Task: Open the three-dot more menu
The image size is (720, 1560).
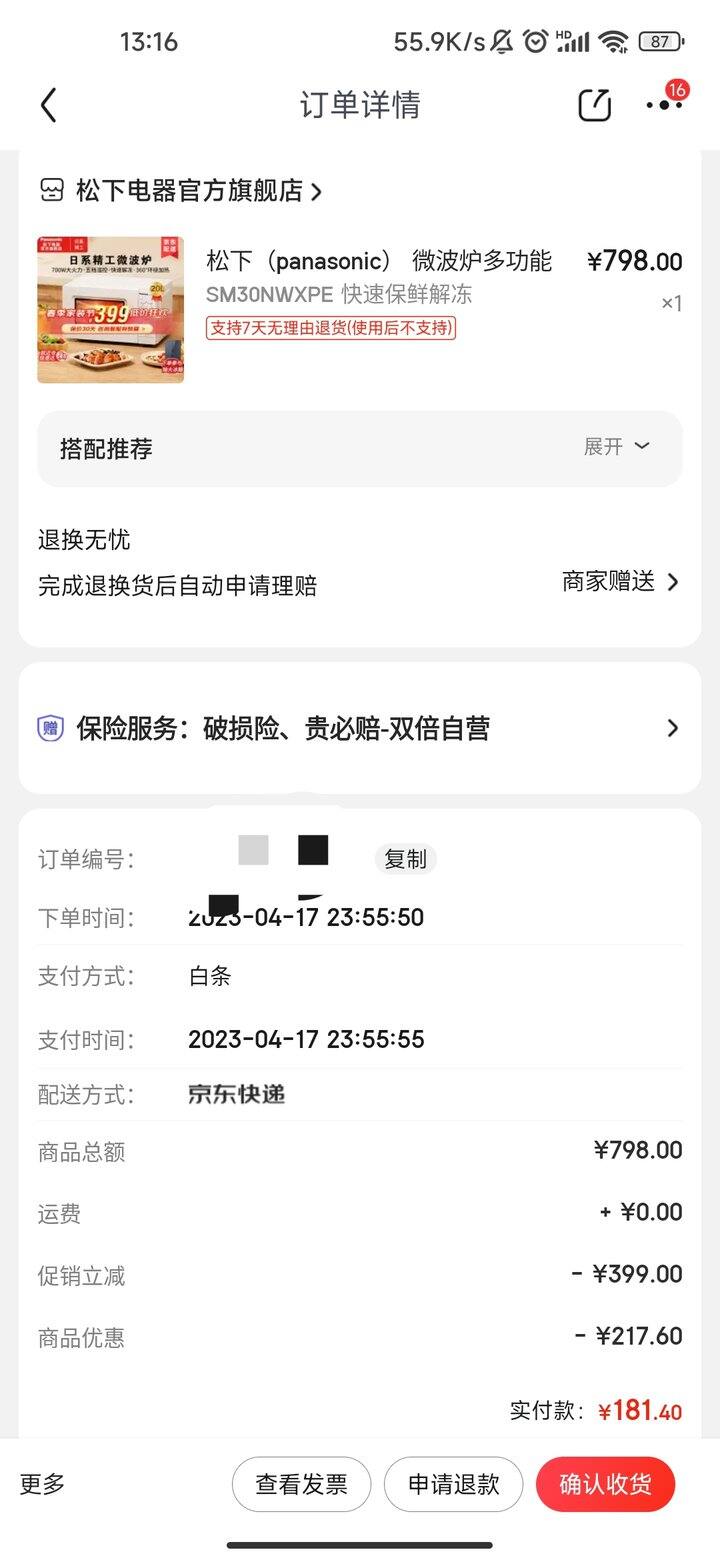Action: [664, 104]
